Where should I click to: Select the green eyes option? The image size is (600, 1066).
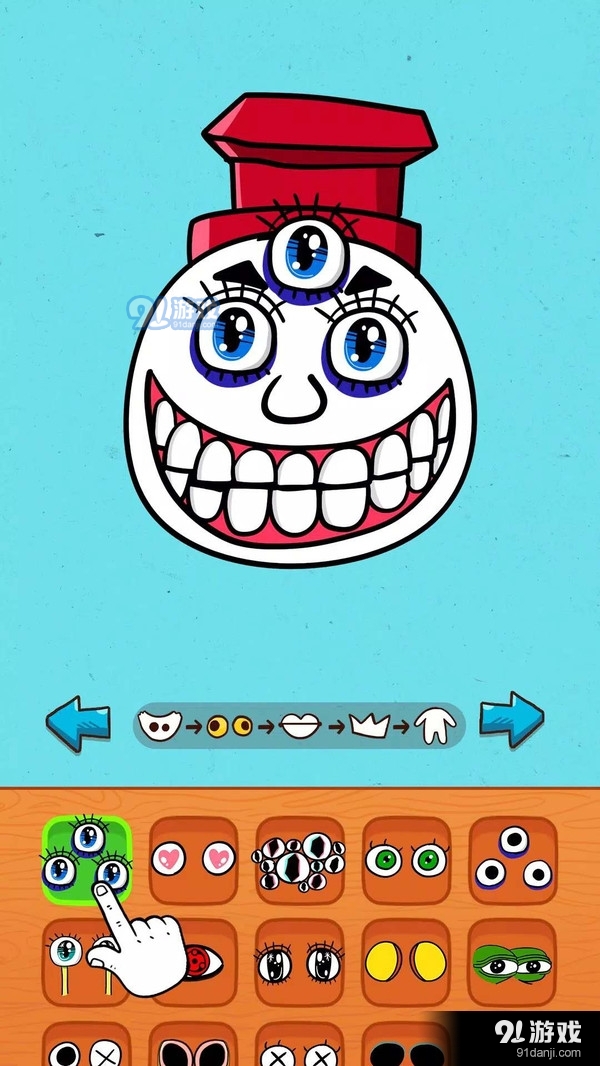coord(406,860)
